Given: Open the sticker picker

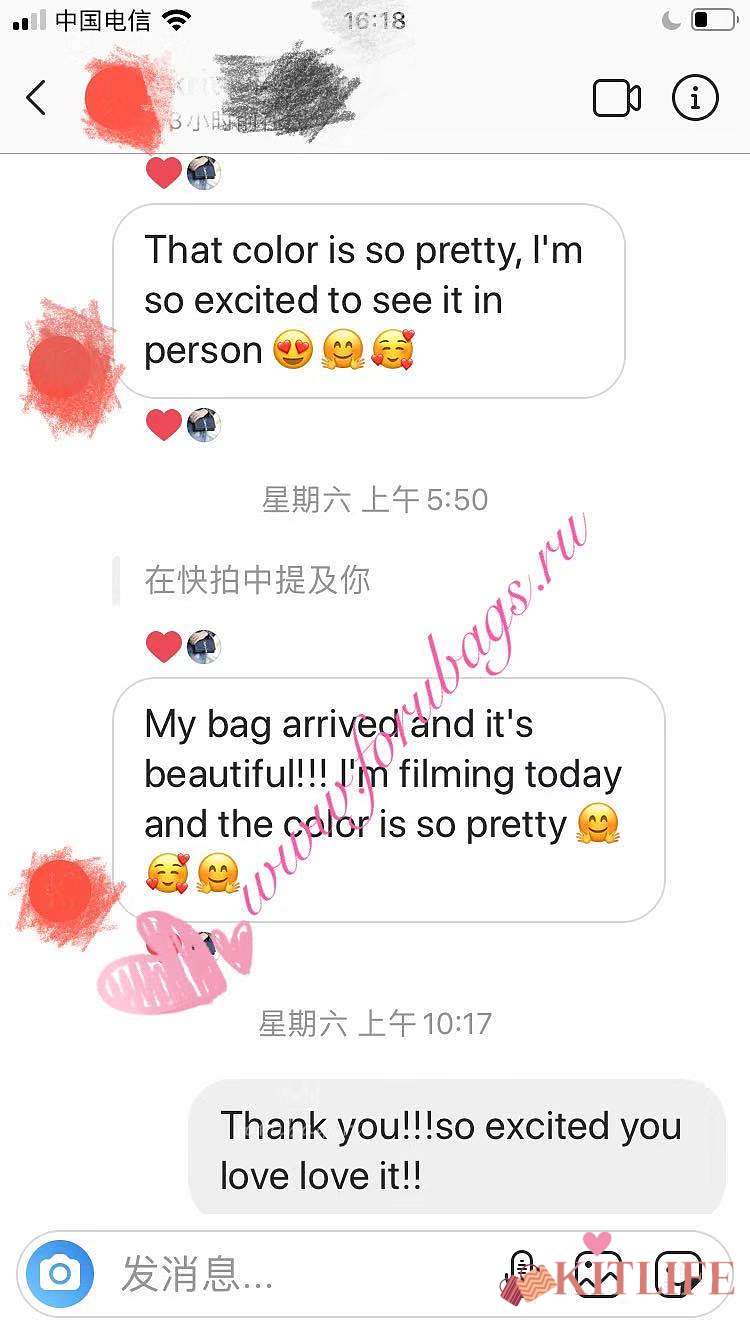Looking at the screenshot, I should click(x=678, y=1274).
